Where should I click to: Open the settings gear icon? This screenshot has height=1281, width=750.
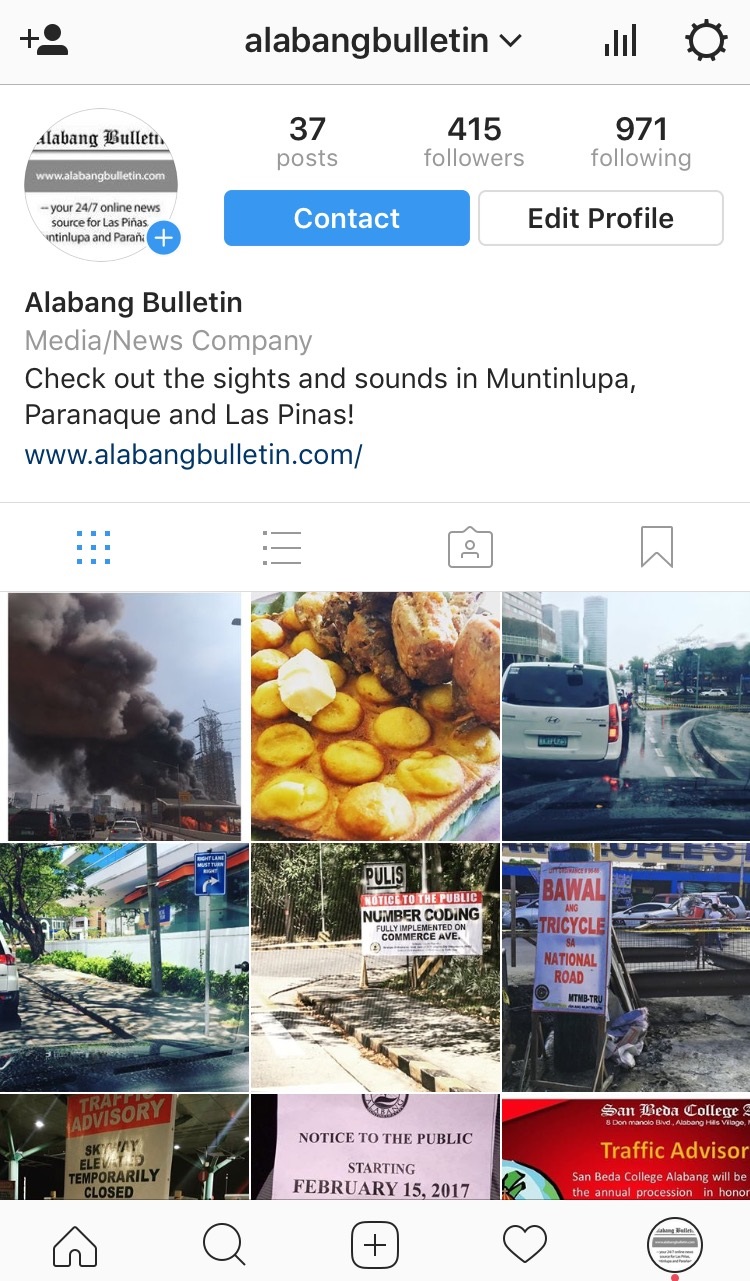706,41
